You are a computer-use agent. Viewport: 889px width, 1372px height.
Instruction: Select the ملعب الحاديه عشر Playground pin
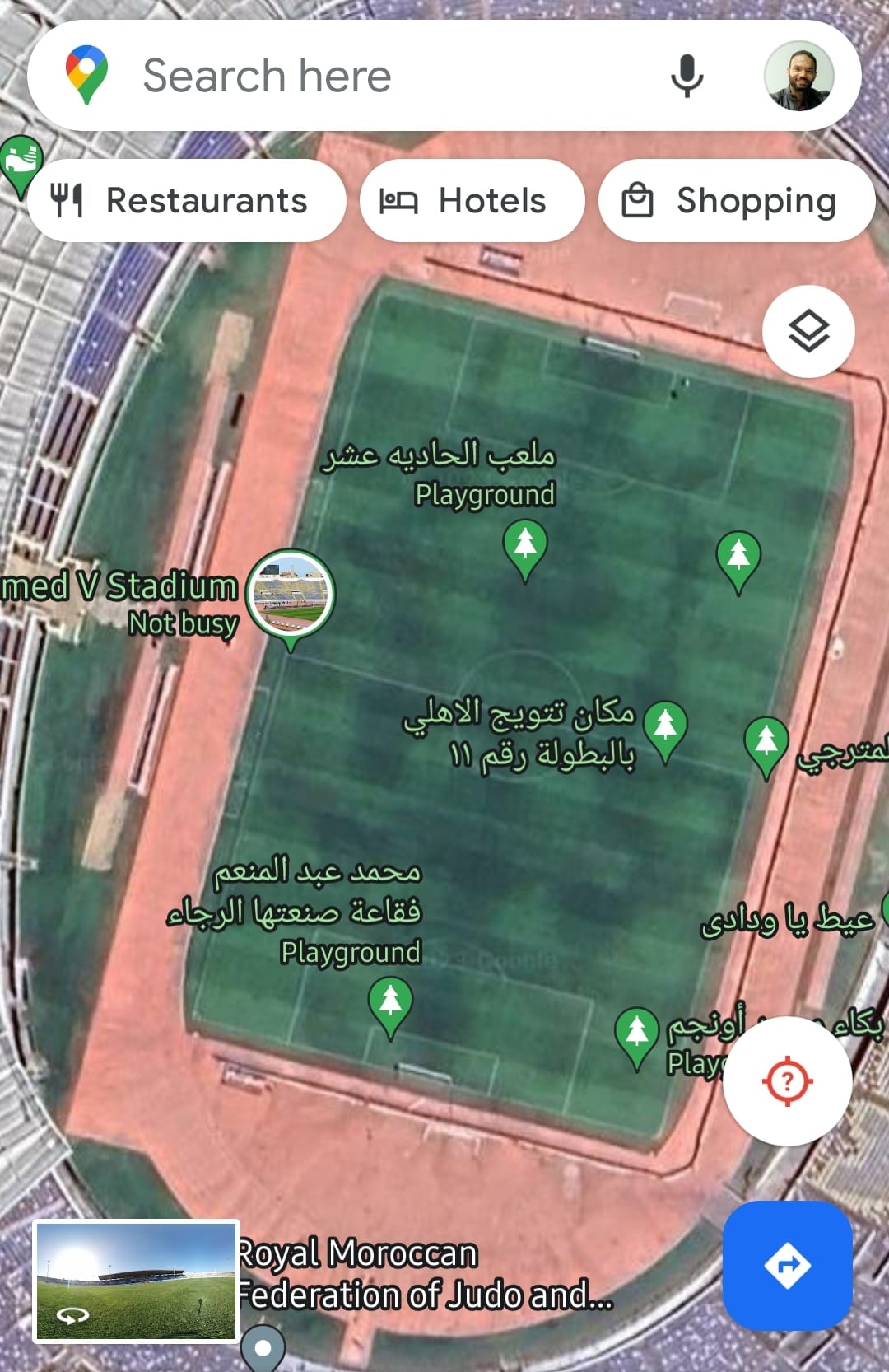pos(525,547)
